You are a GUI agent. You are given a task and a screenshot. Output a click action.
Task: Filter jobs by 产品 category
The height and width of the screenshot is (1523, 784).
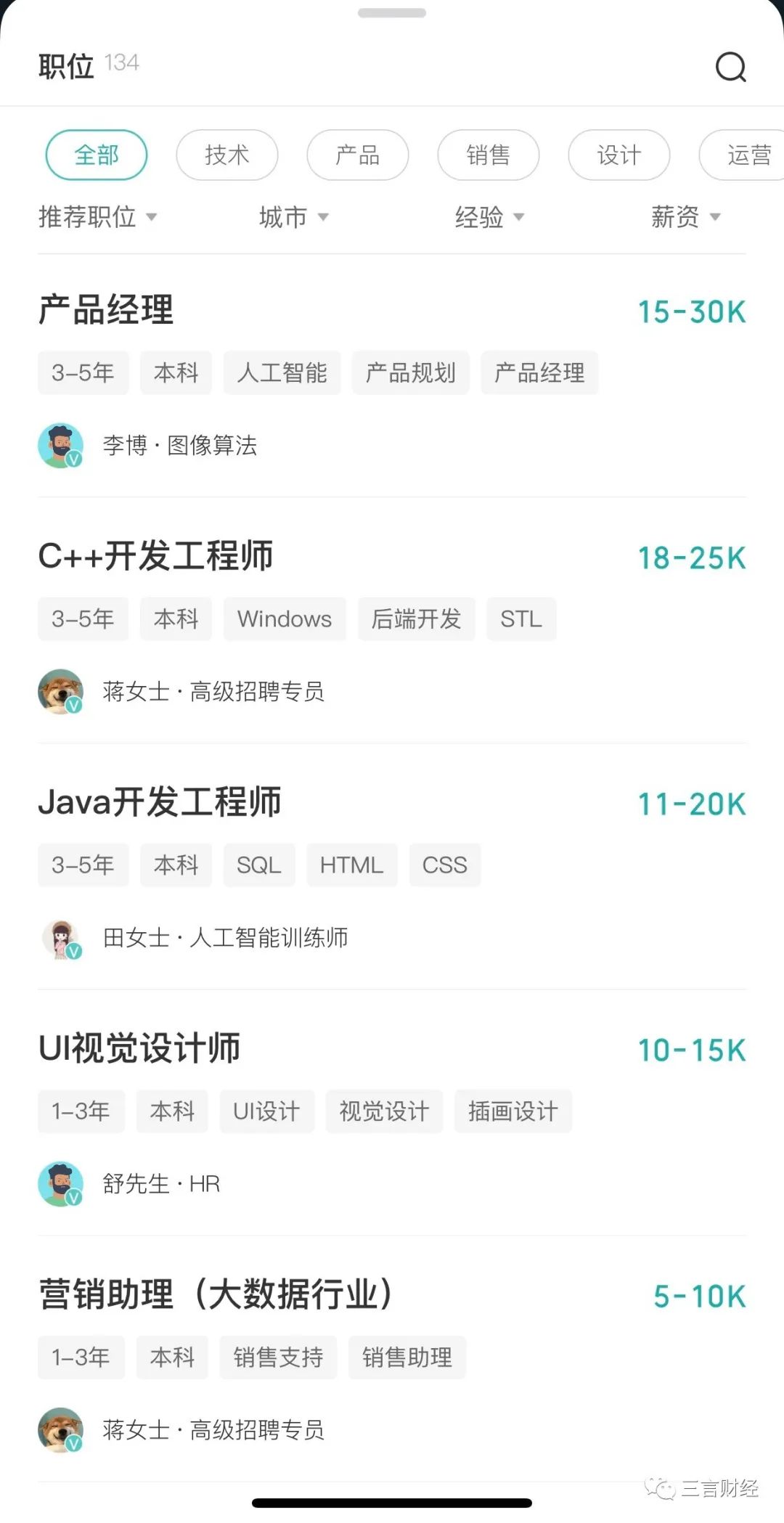358,155
